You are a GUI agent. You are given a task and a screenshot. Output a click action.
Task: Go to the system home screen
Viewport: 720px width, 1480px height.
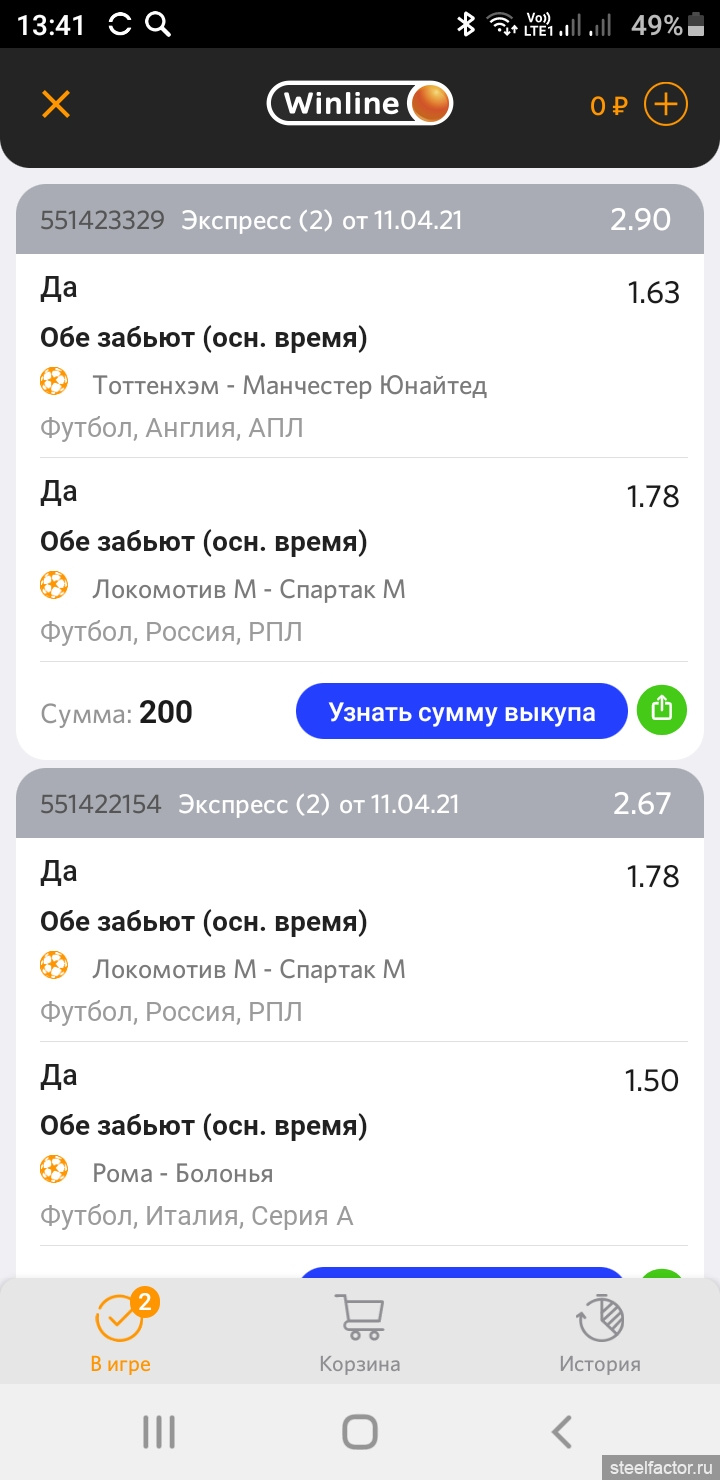(x=360, y=1432)
